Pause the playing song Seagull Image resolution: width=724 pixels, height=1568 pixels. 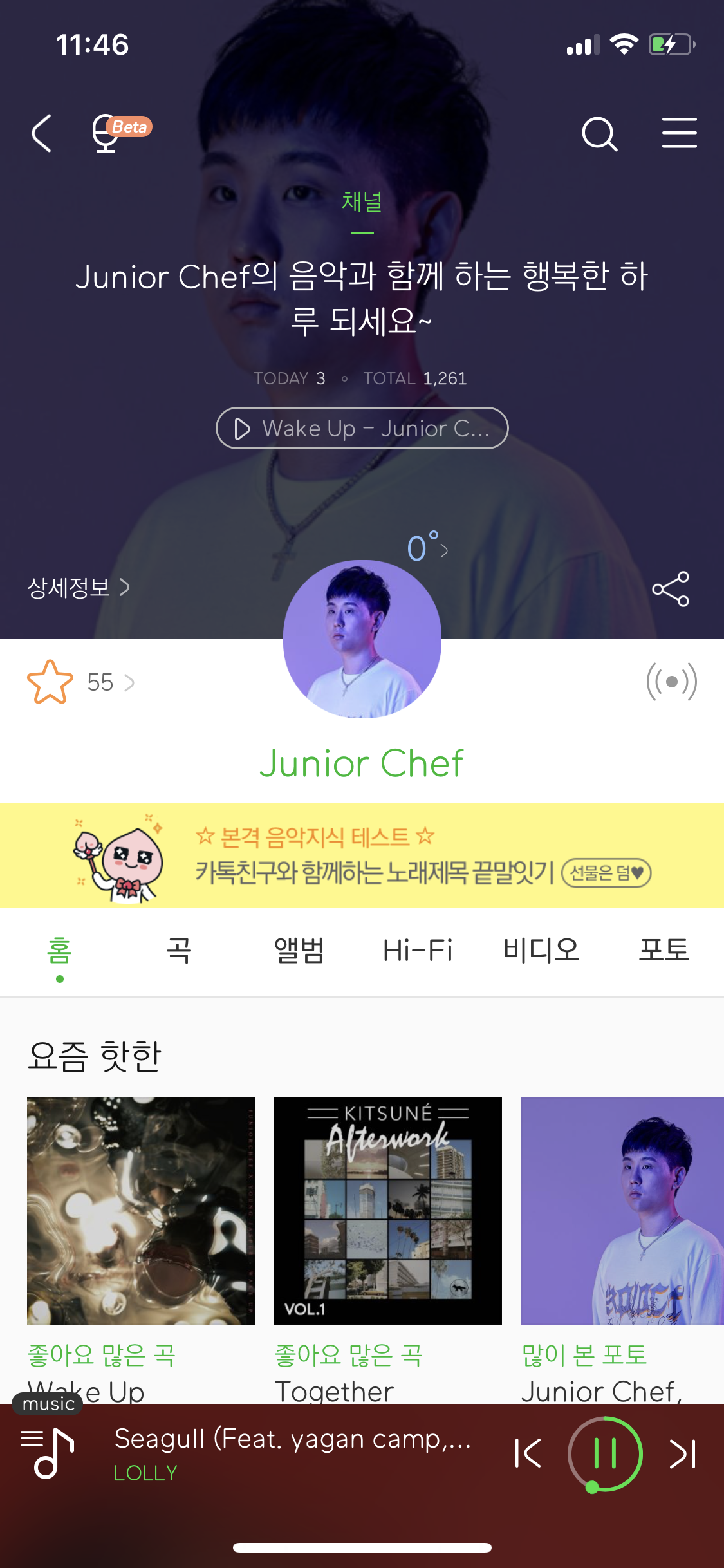tap(605, 1453)
